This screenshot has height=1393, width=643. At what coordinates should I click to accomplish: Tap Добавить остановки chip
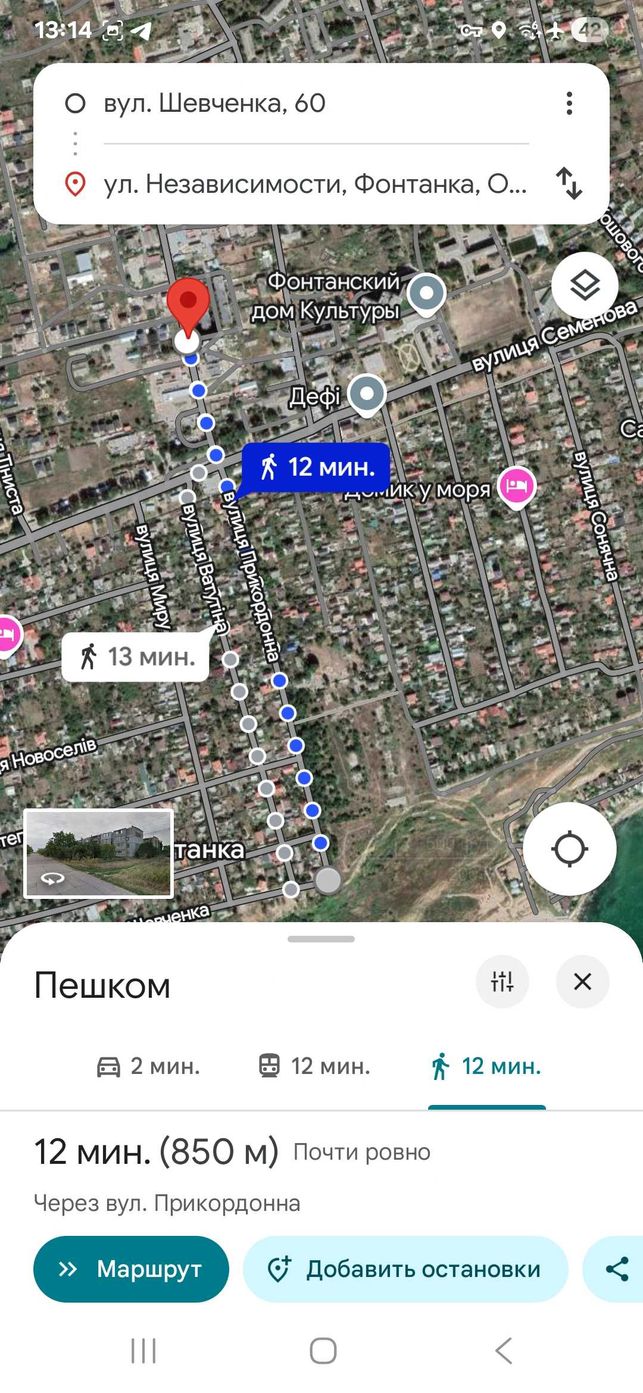click(405, 1269)
